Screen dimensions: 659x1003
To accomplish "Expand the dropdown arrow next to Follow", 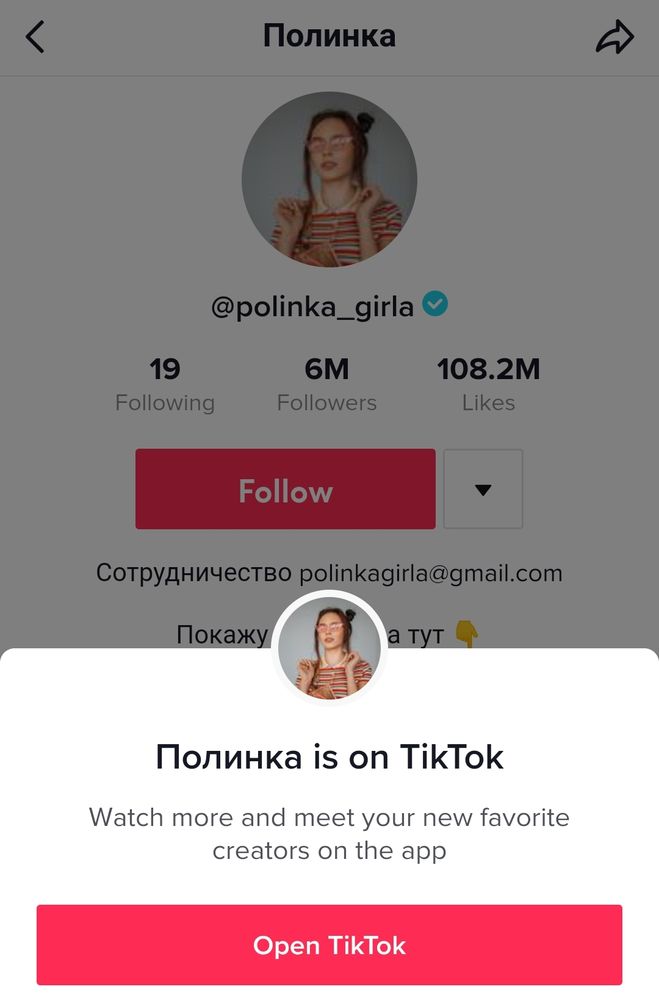I will (483, 489).
